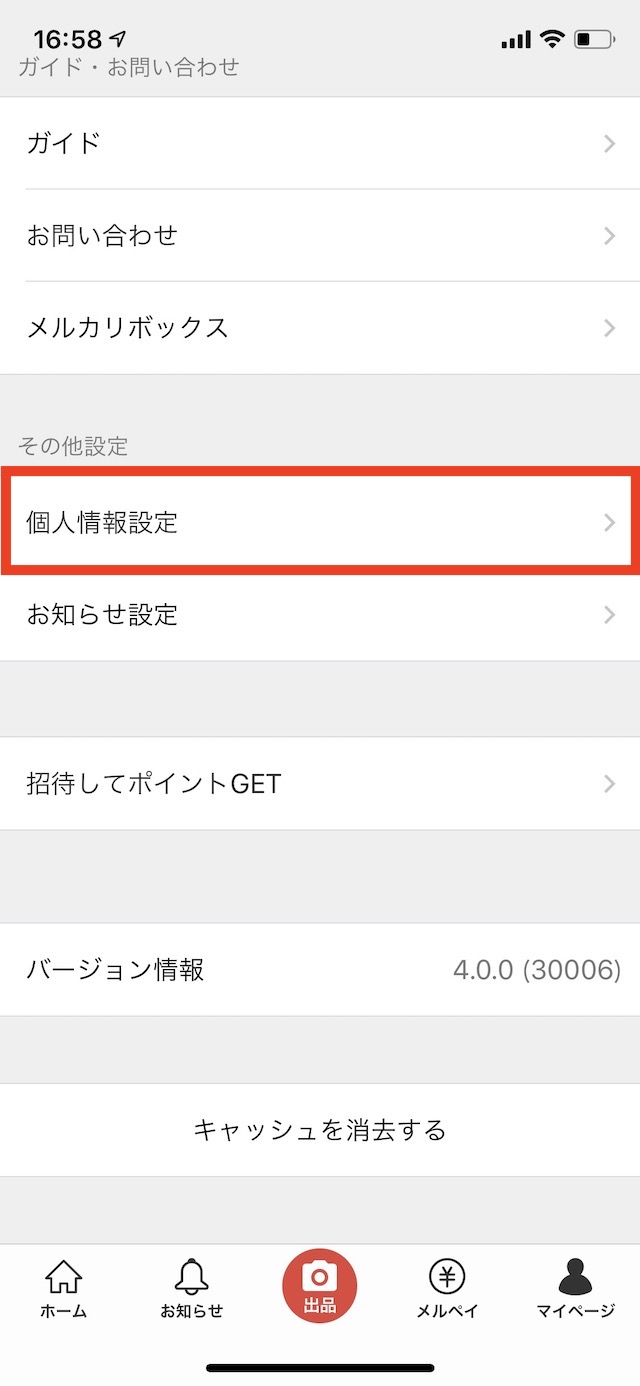Open メルカリボックス

pos(320,327)
